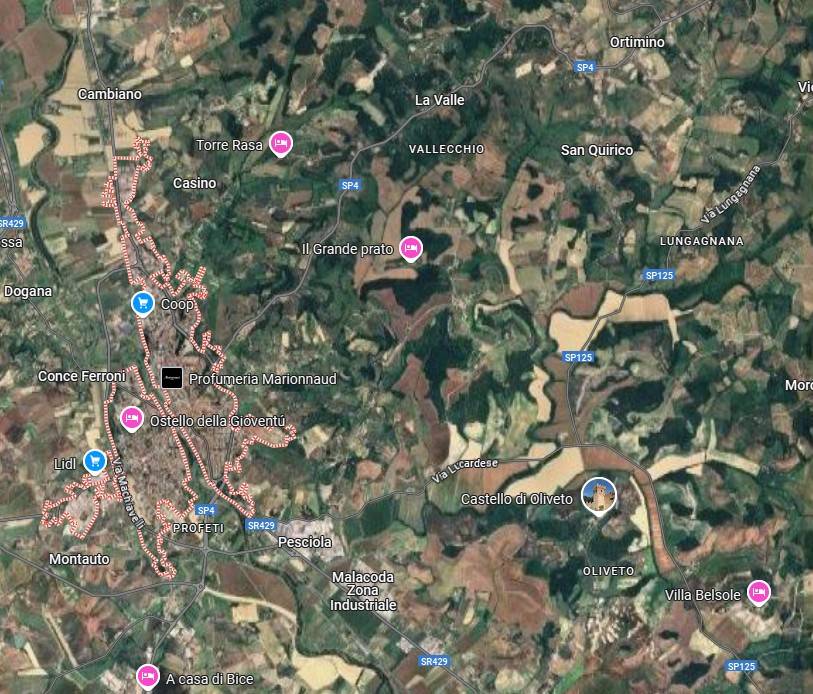
Task: View Ostello della Gioventù hostel pin
Action: coord(130,419)
